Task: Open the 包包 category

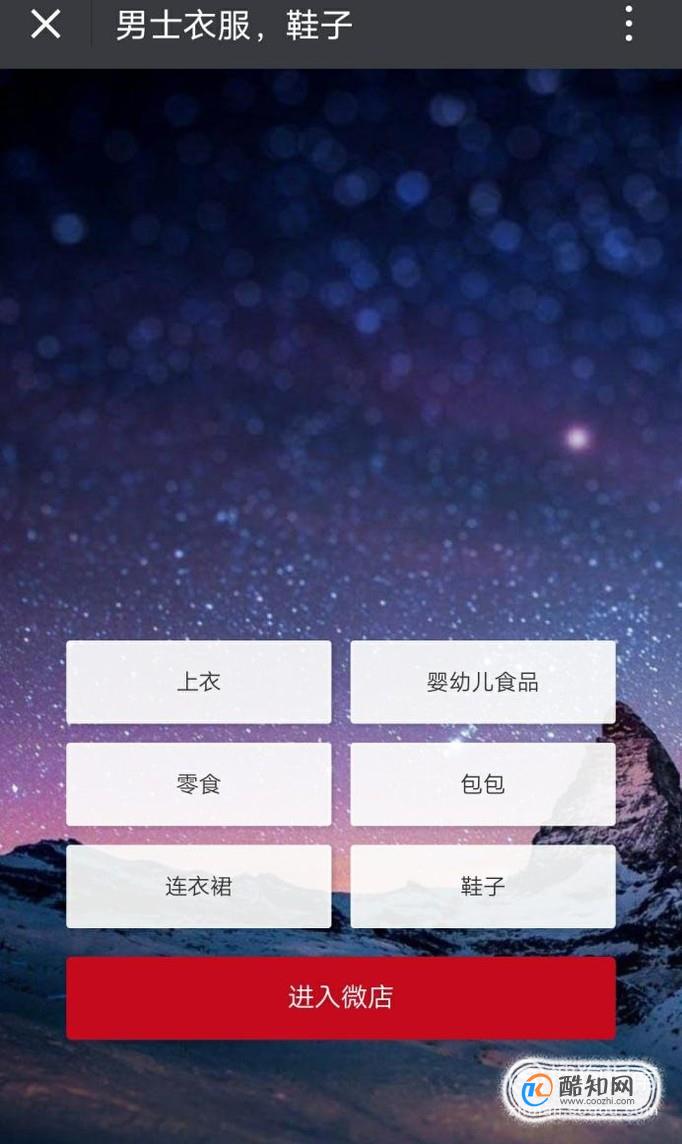Action: 482,784
